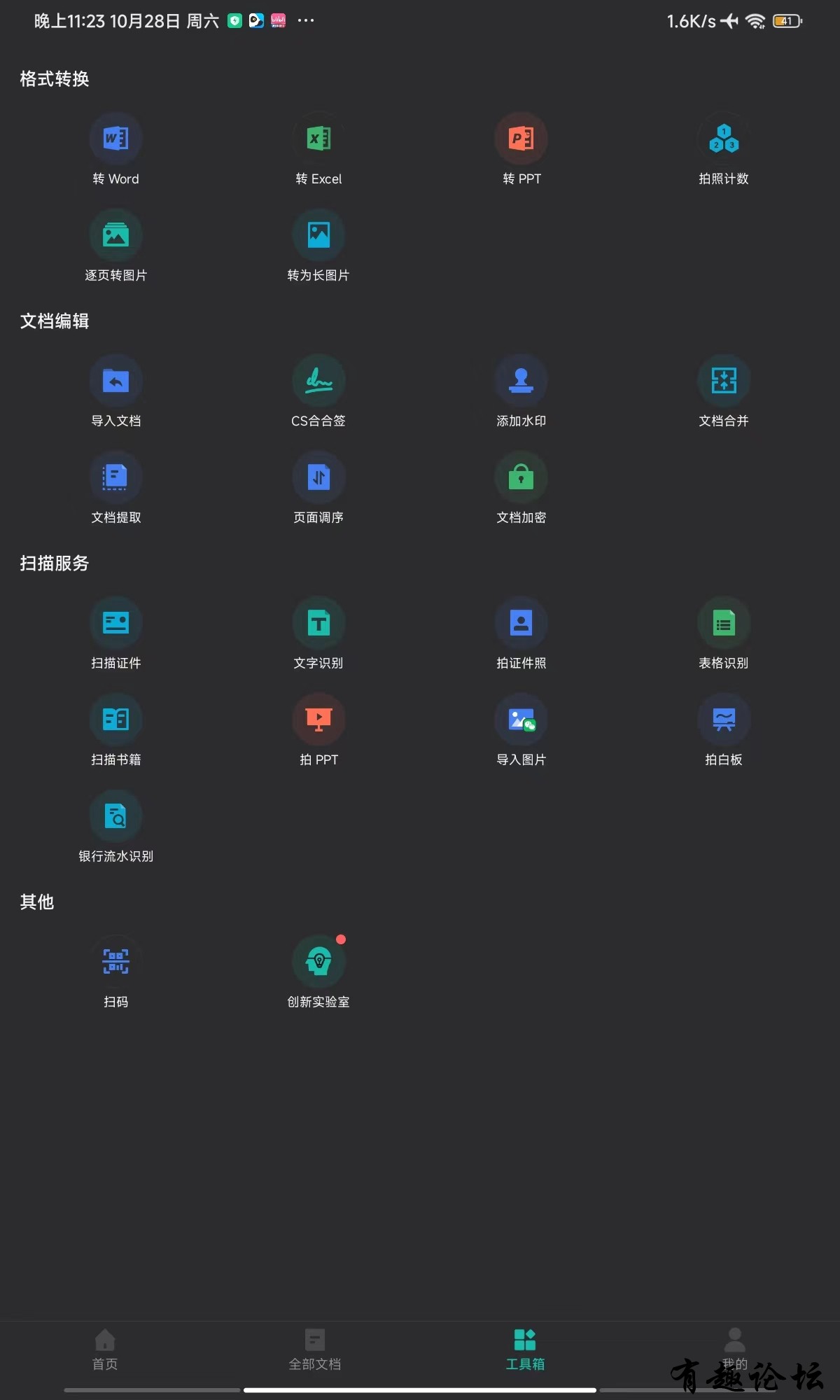Image resolution: width=840 pixels, height=1400 pixels.
Task: Open 表格识别 table recognition
Action: 724,624
